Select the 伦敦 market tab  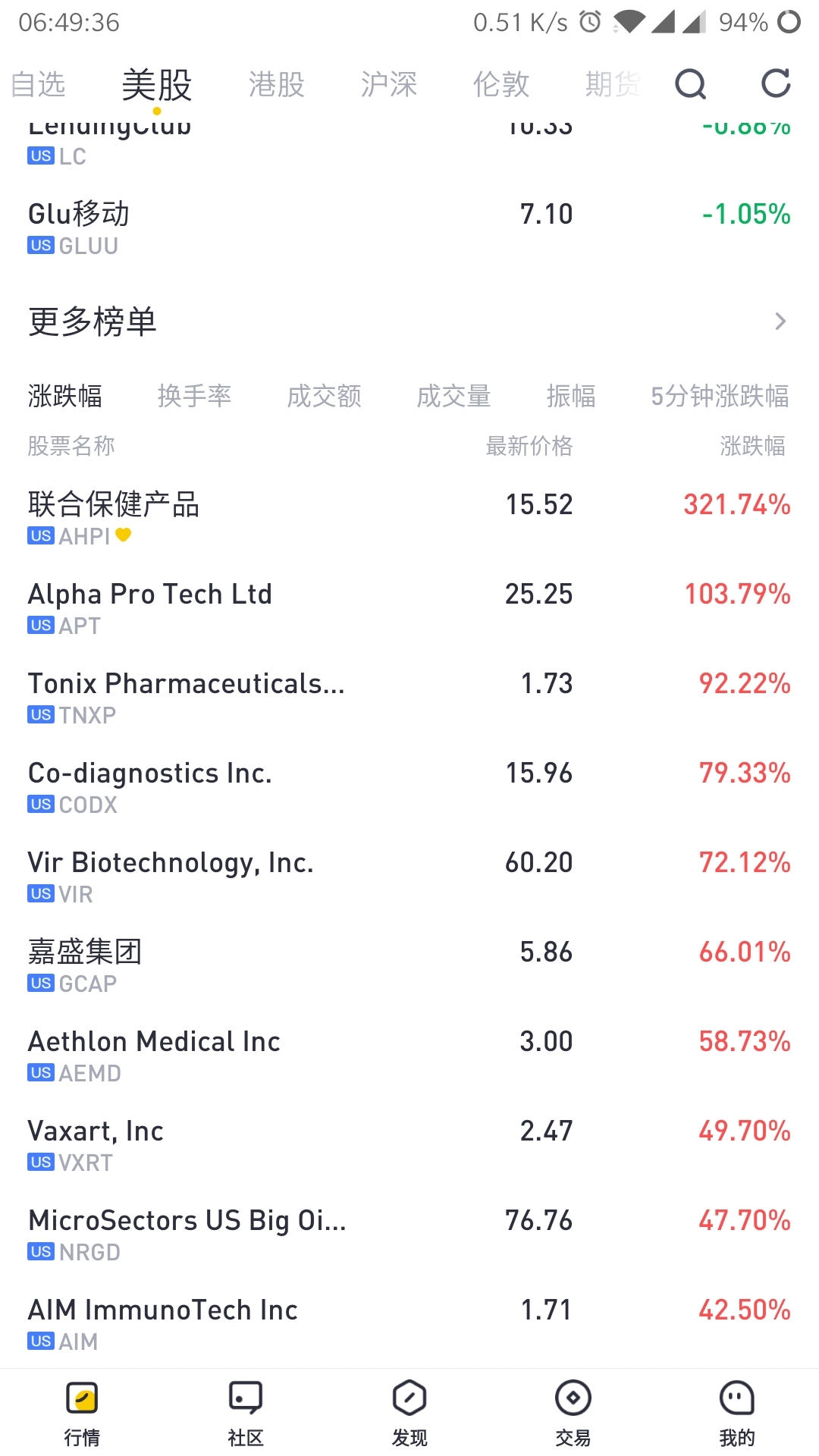tap(501, 84)
